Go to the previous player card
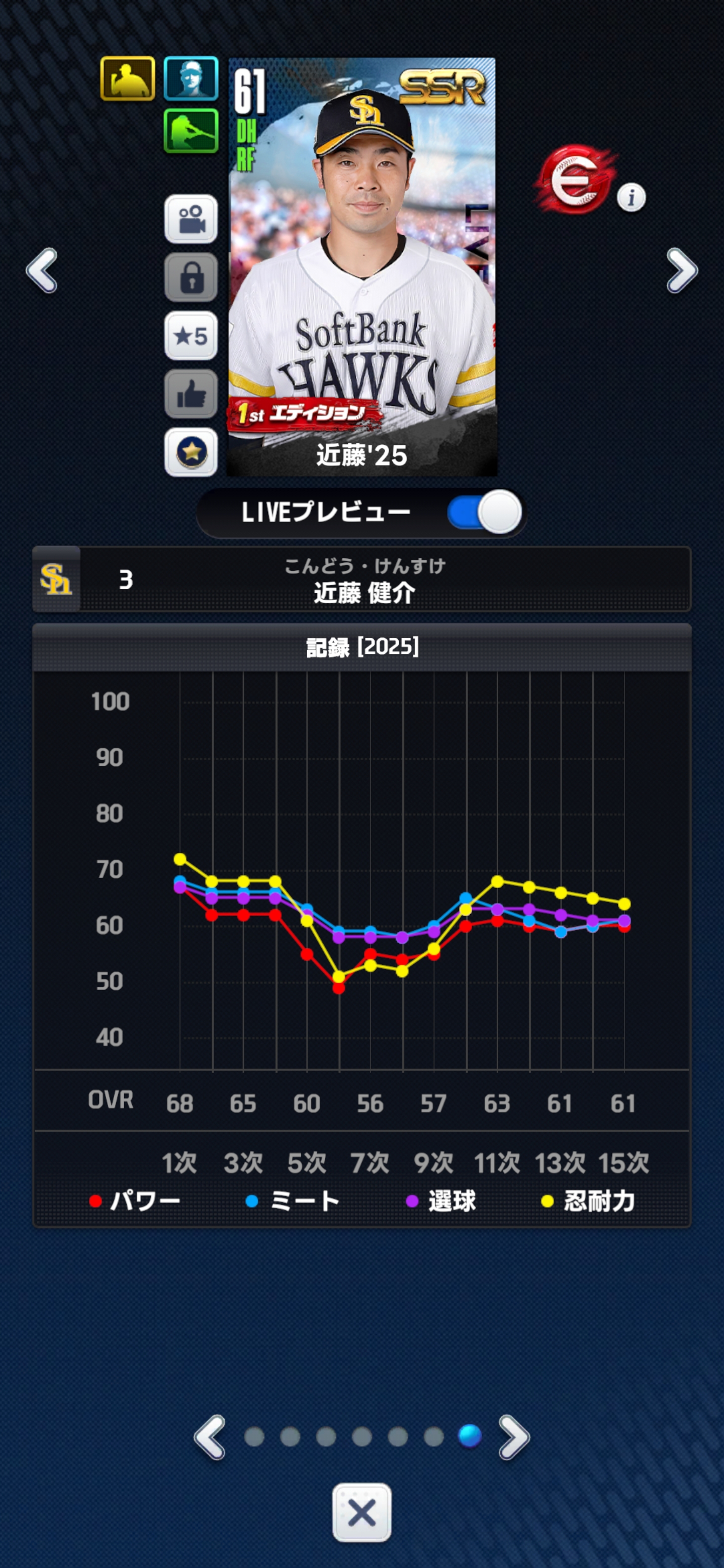The width and height of the screenshot is (724, 1568). coord(41,270)
